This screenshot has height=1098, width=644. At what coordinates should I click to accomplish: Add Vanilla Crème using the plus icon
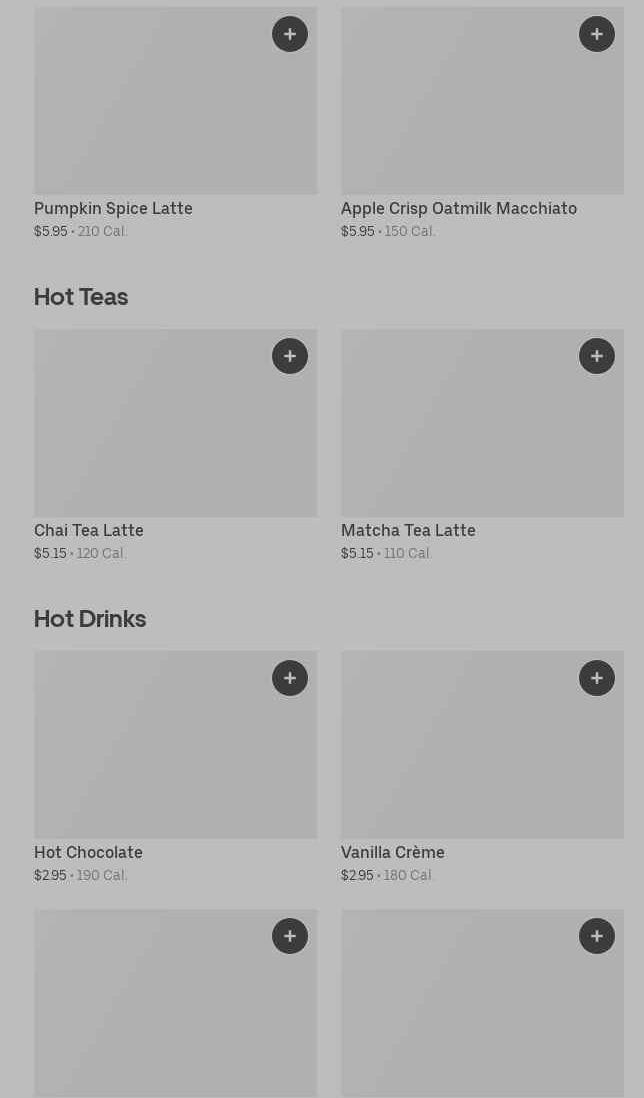click(x=597, y=678)
